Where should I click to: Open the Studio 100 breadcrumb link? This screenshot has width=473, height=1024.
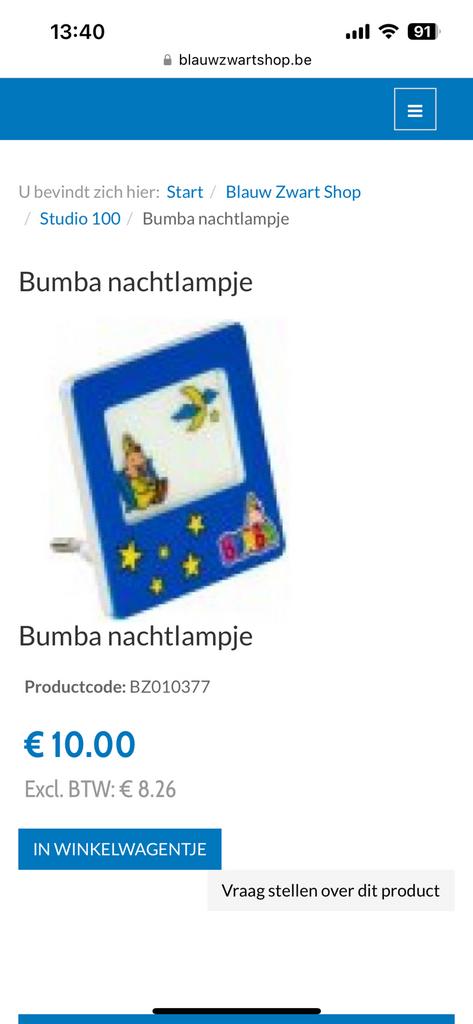[x=80, y=219]
